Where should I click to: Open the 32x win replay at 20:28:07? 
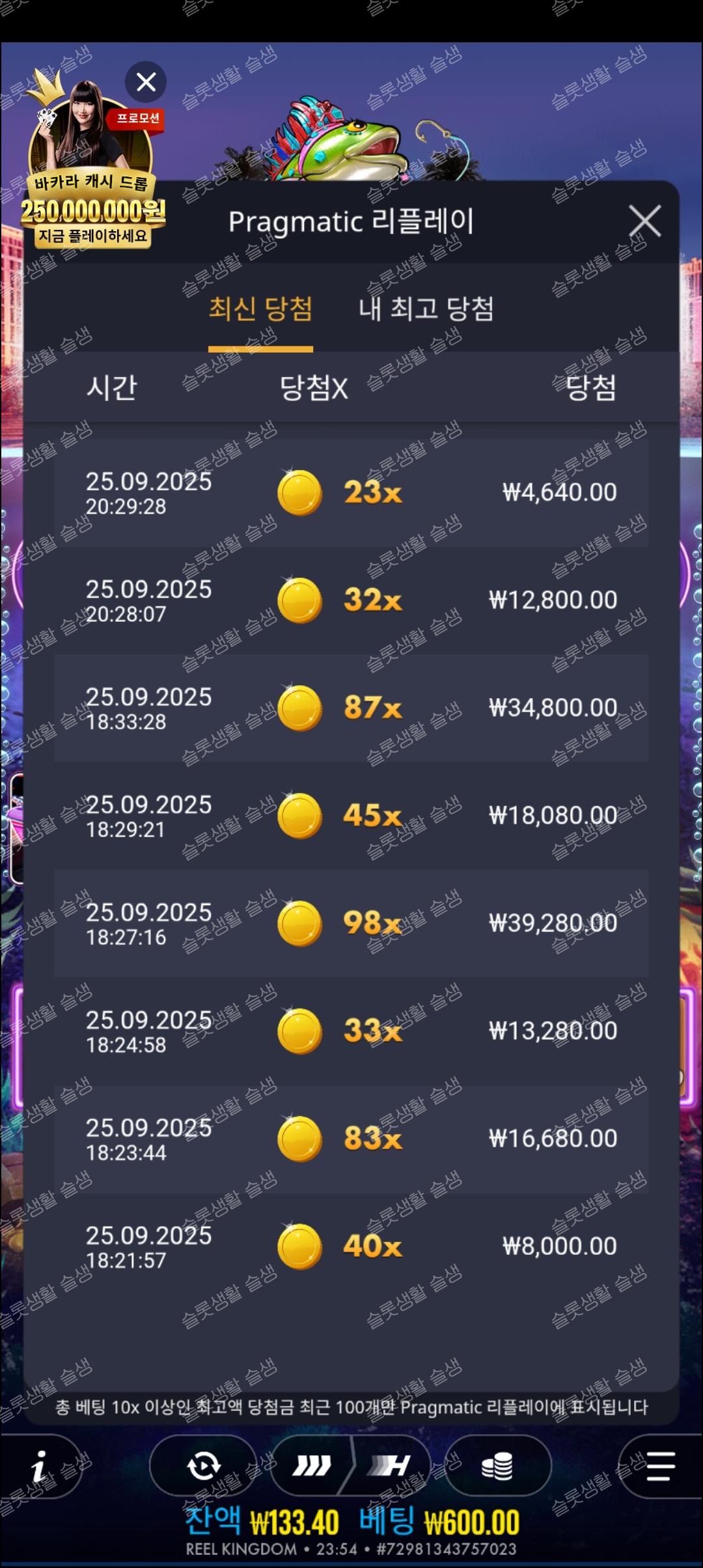point(351,600)
